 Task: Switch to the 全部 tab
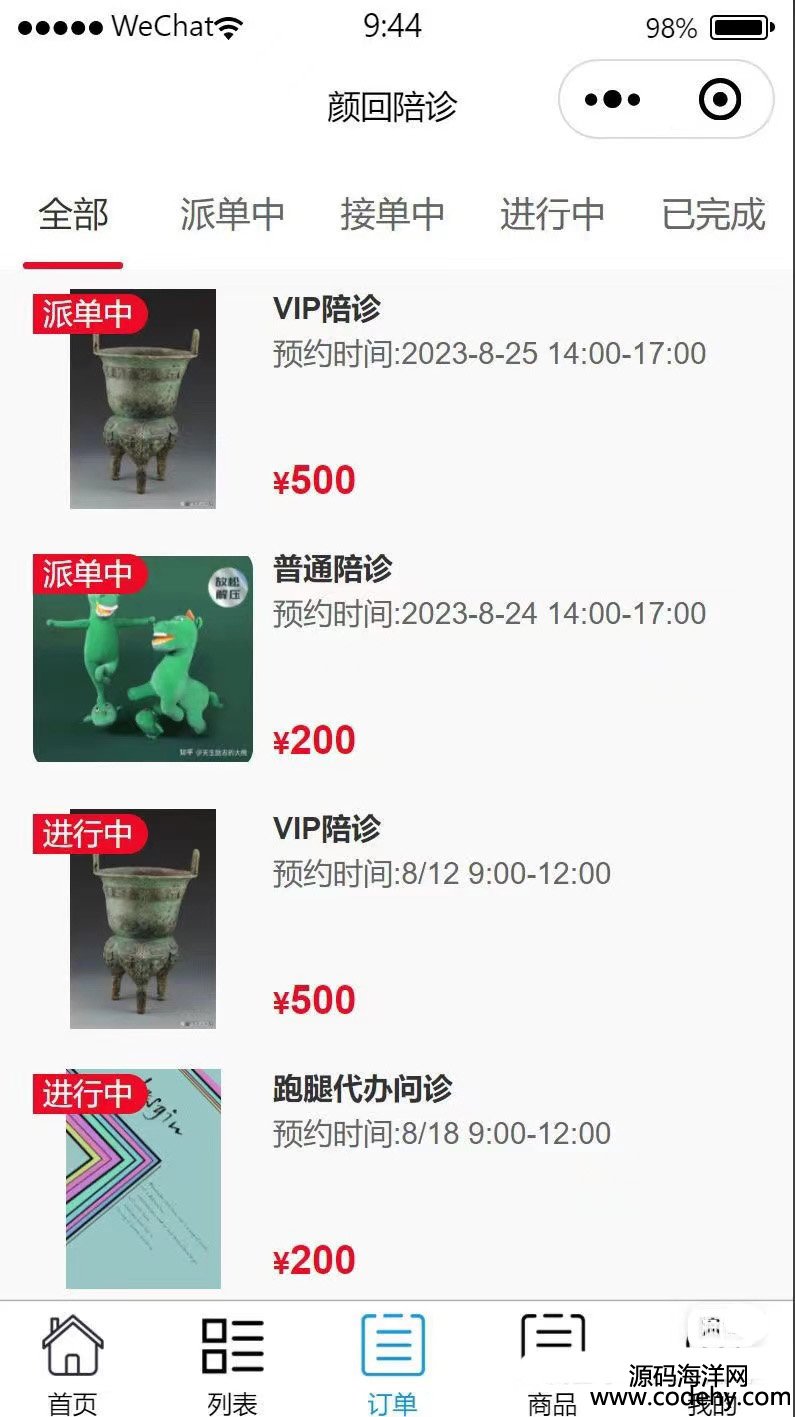pos(73,215)
